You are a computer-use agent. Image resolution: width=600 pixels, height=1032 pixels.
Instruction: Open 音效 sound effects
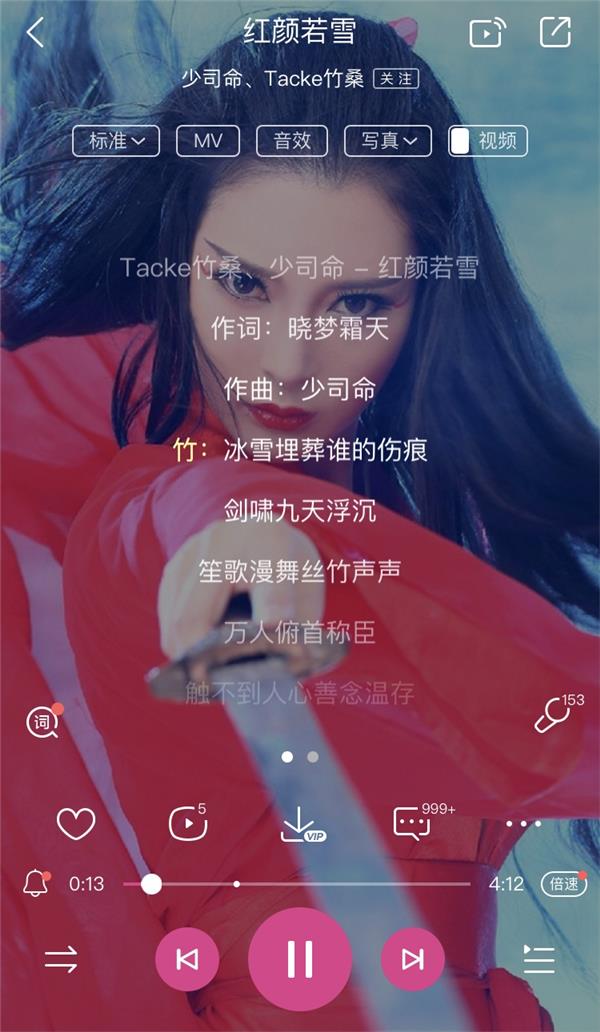point(292,141)
